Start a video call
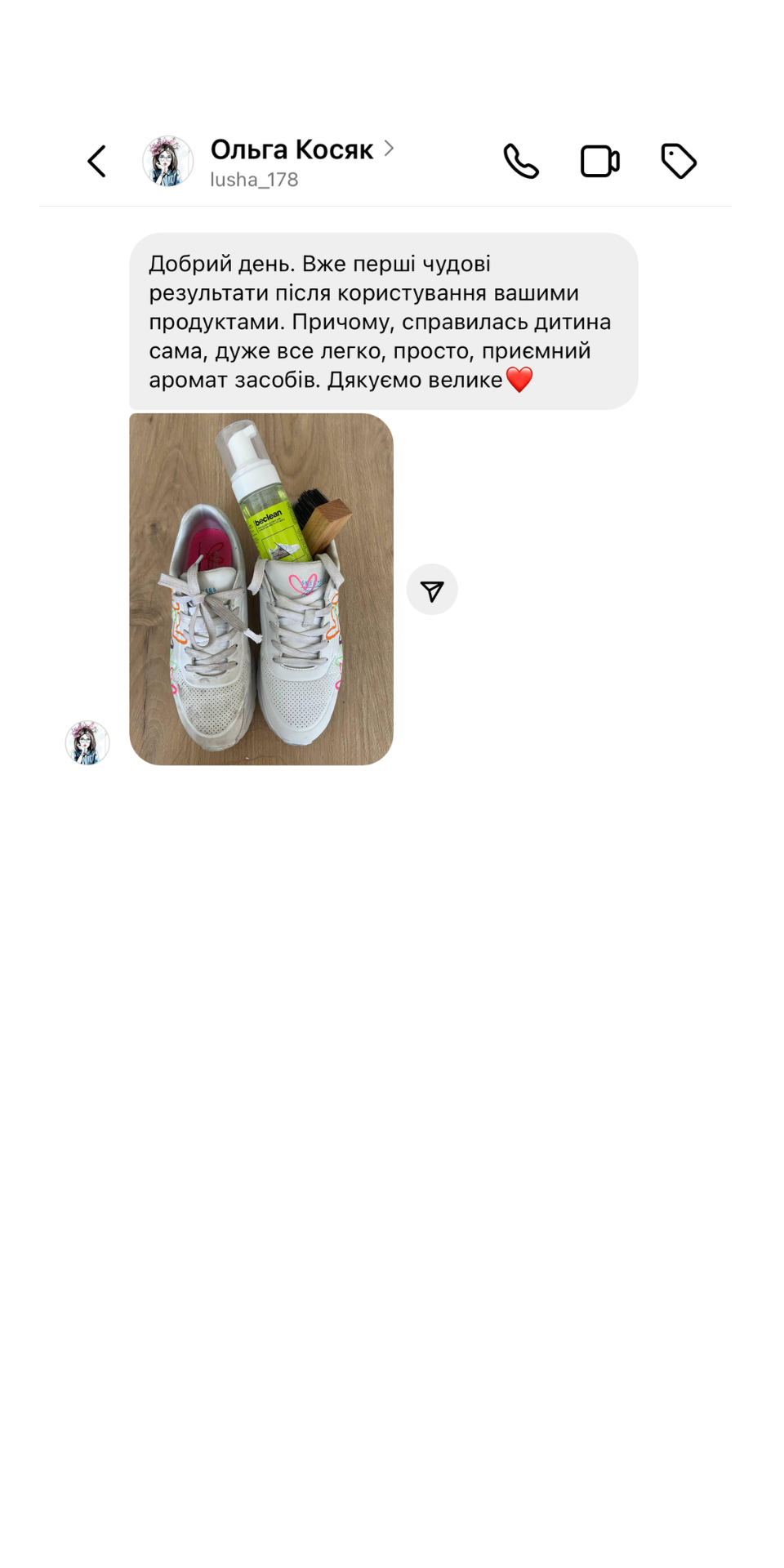Screen dimensions: 784x1568 pyautogui.click(x=600, y=161)
